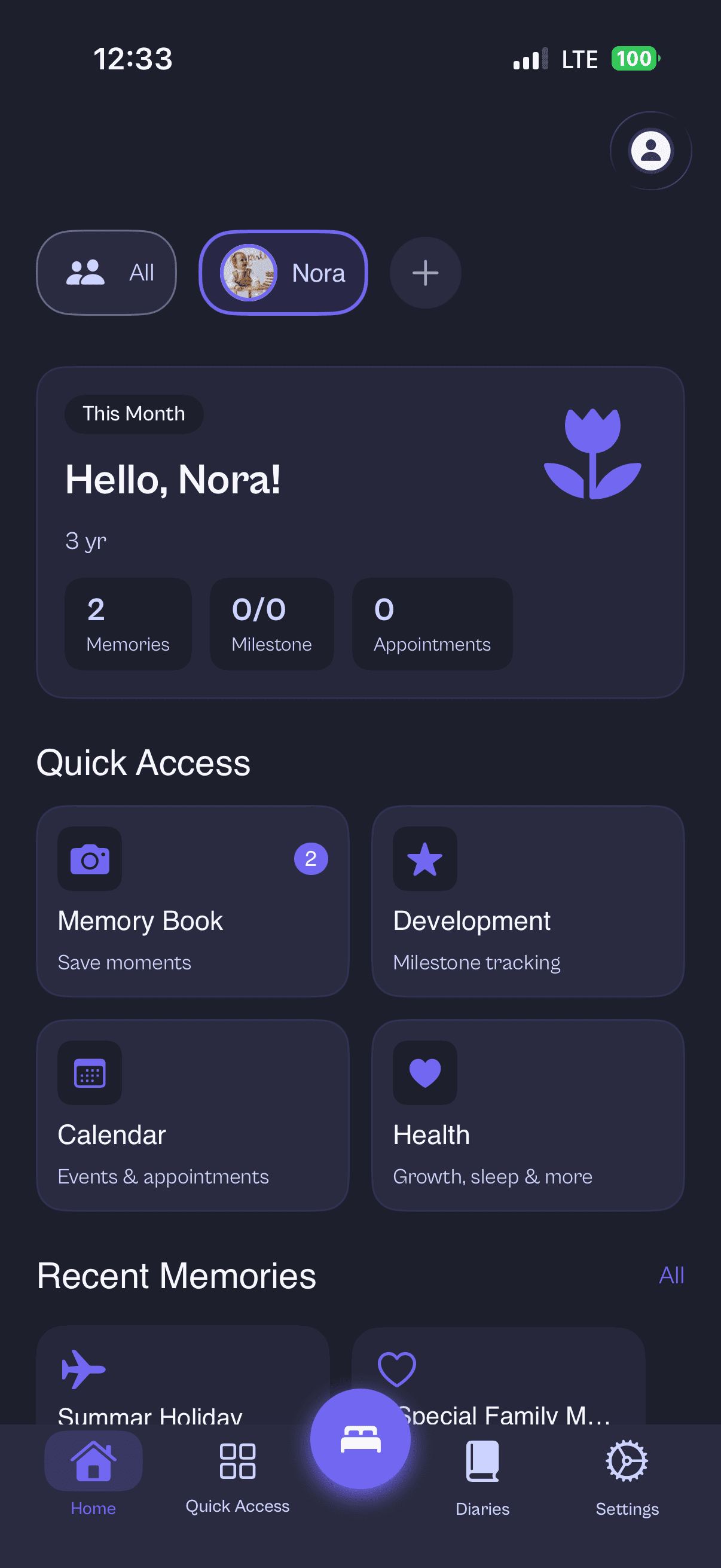Open the Calendar card
The image size is (721, 1568).
coord(193,1115)
